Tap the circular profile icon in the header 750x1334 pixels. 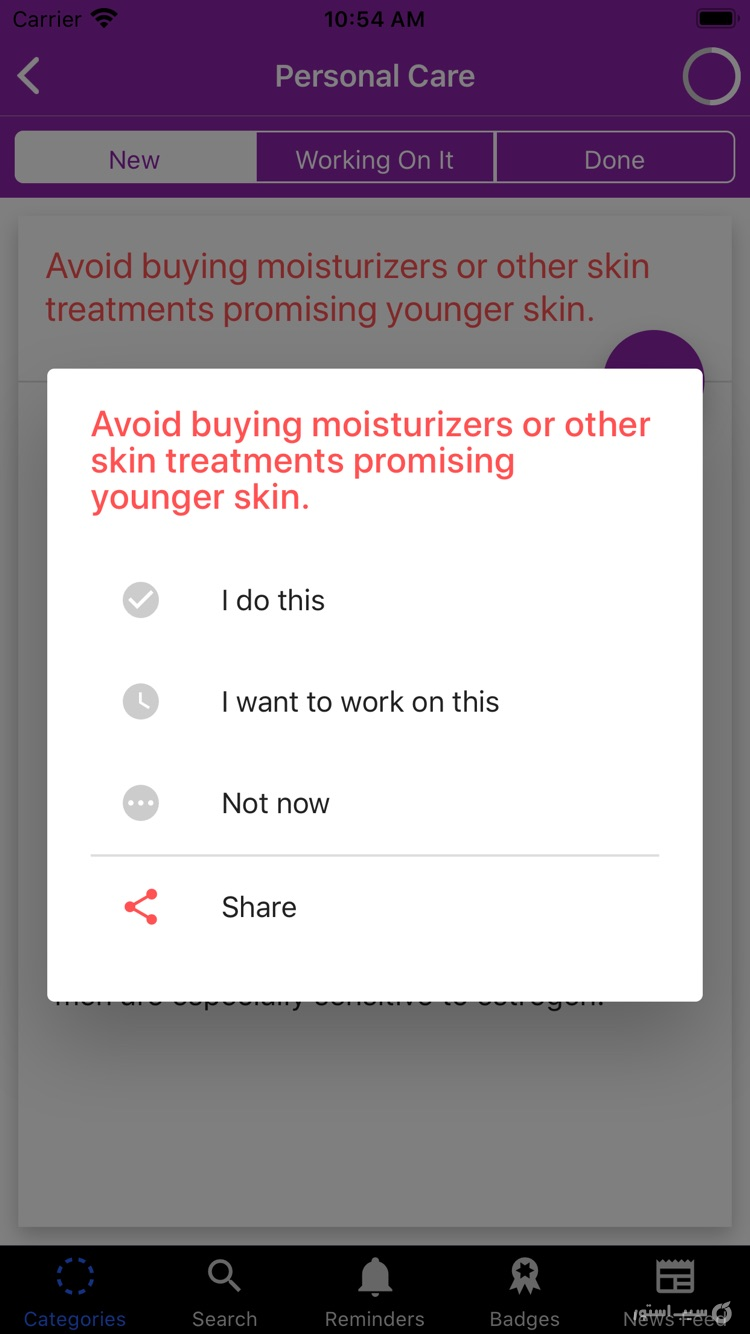[x=710, y=75]
